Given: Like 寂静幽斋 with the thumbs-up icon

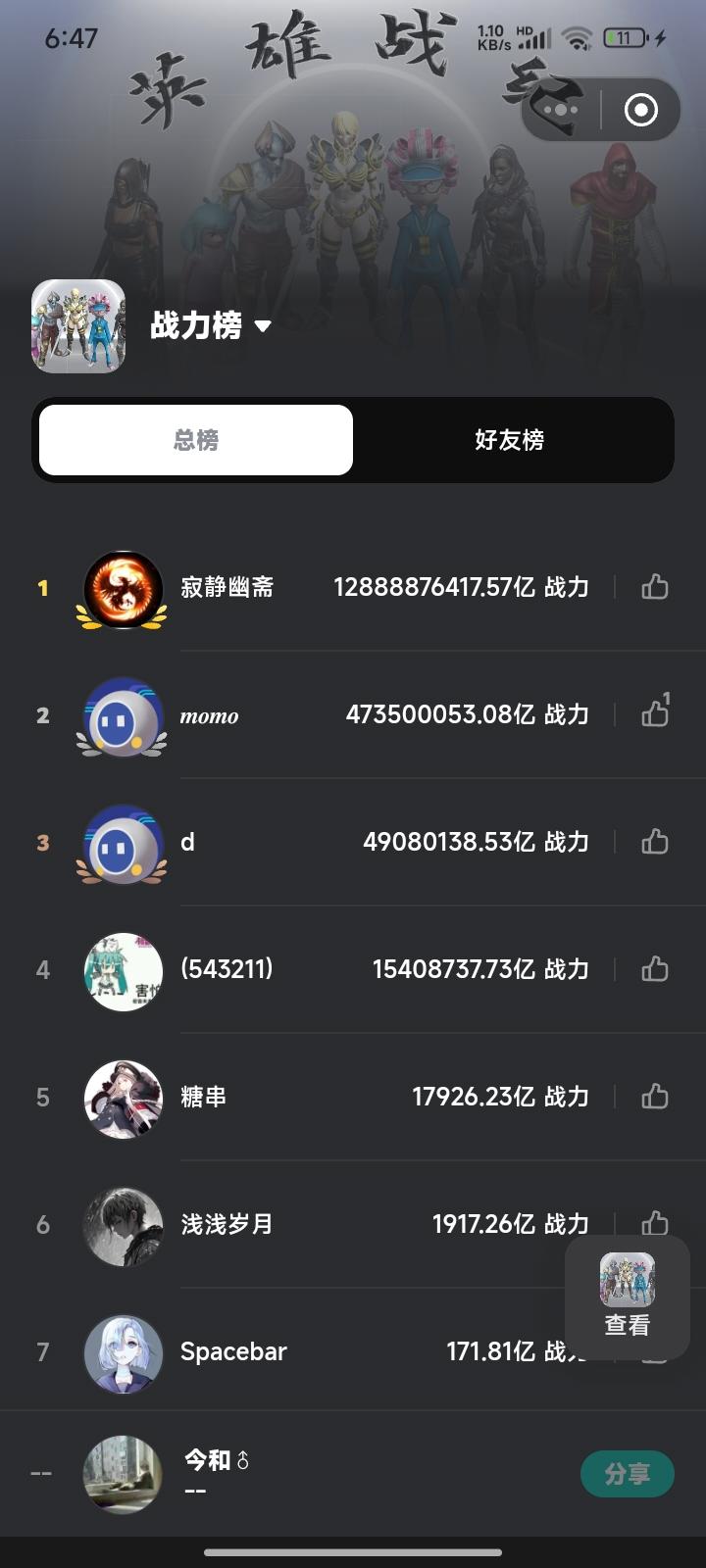Looking at the screenshot, I should tap(654, 587).
